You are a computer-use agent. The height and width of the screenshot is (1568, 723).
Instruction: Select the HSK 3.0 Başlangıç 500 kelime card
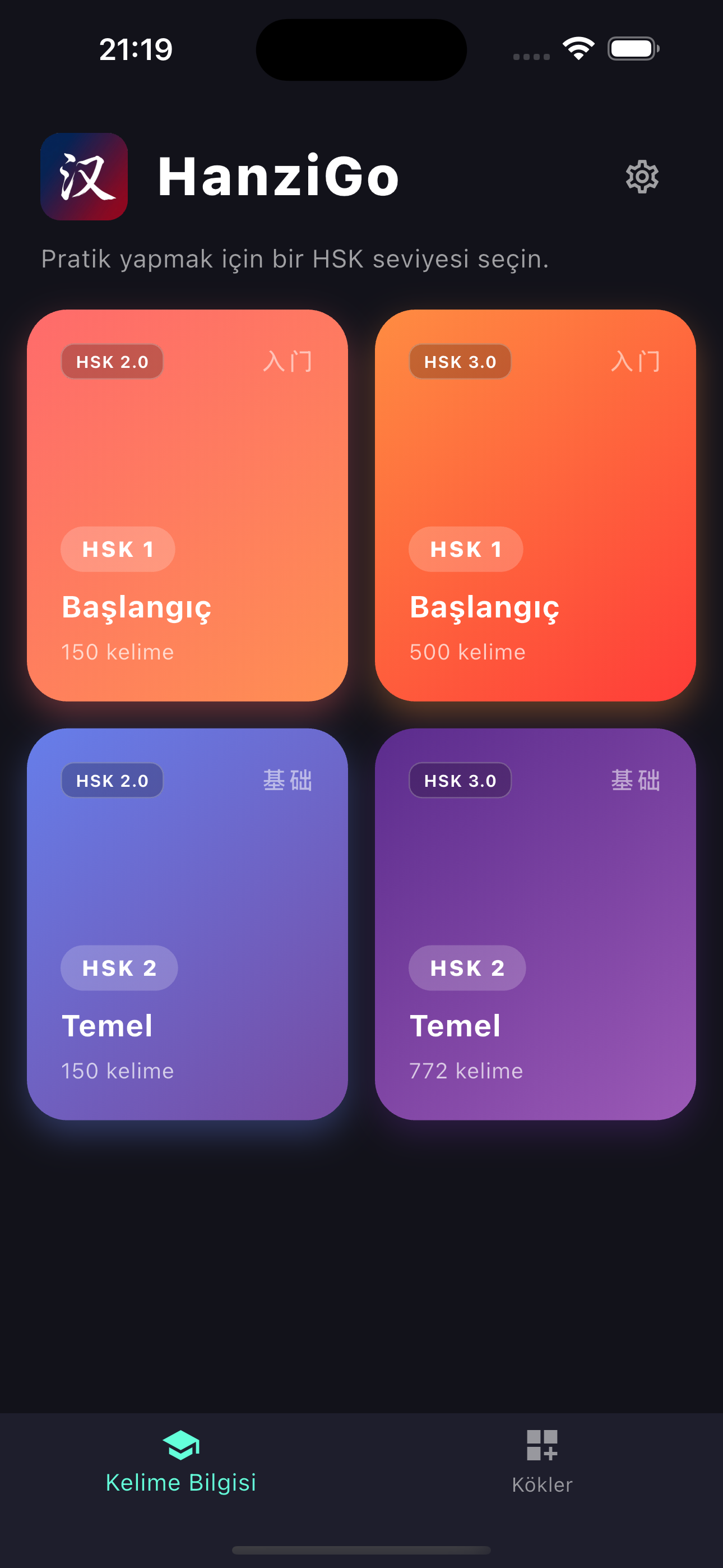point(535,505)
